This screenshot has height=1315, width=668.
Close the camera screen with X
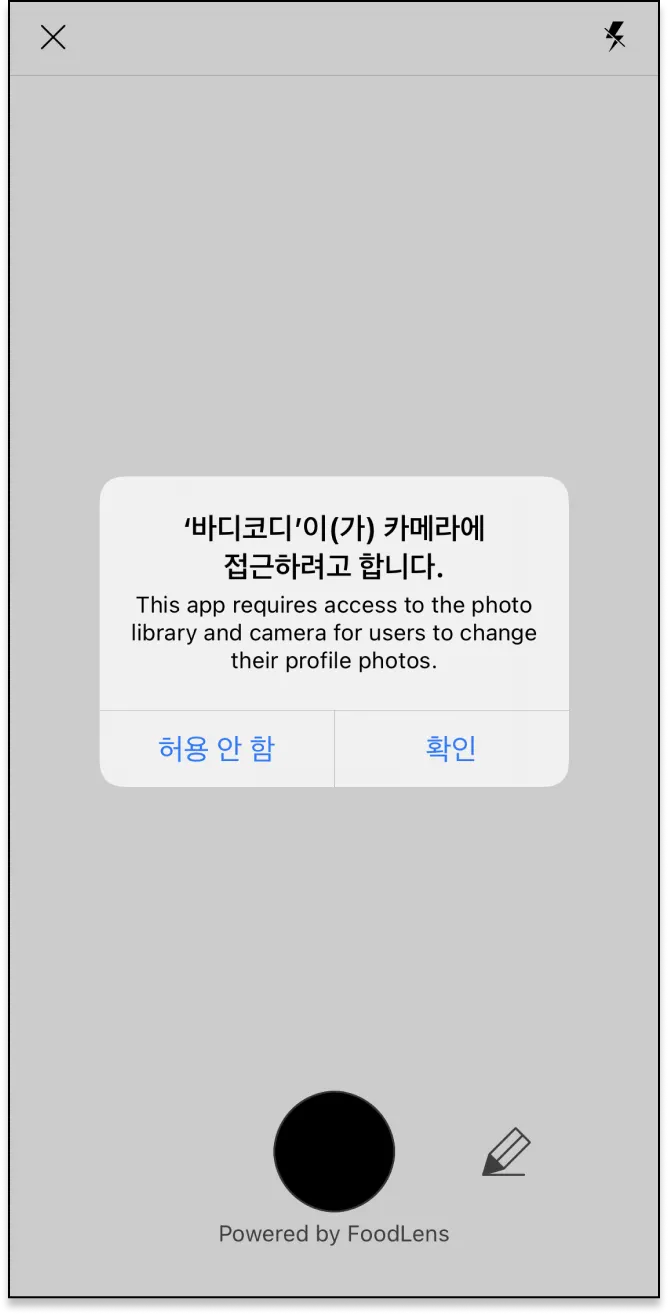(53, 38)
